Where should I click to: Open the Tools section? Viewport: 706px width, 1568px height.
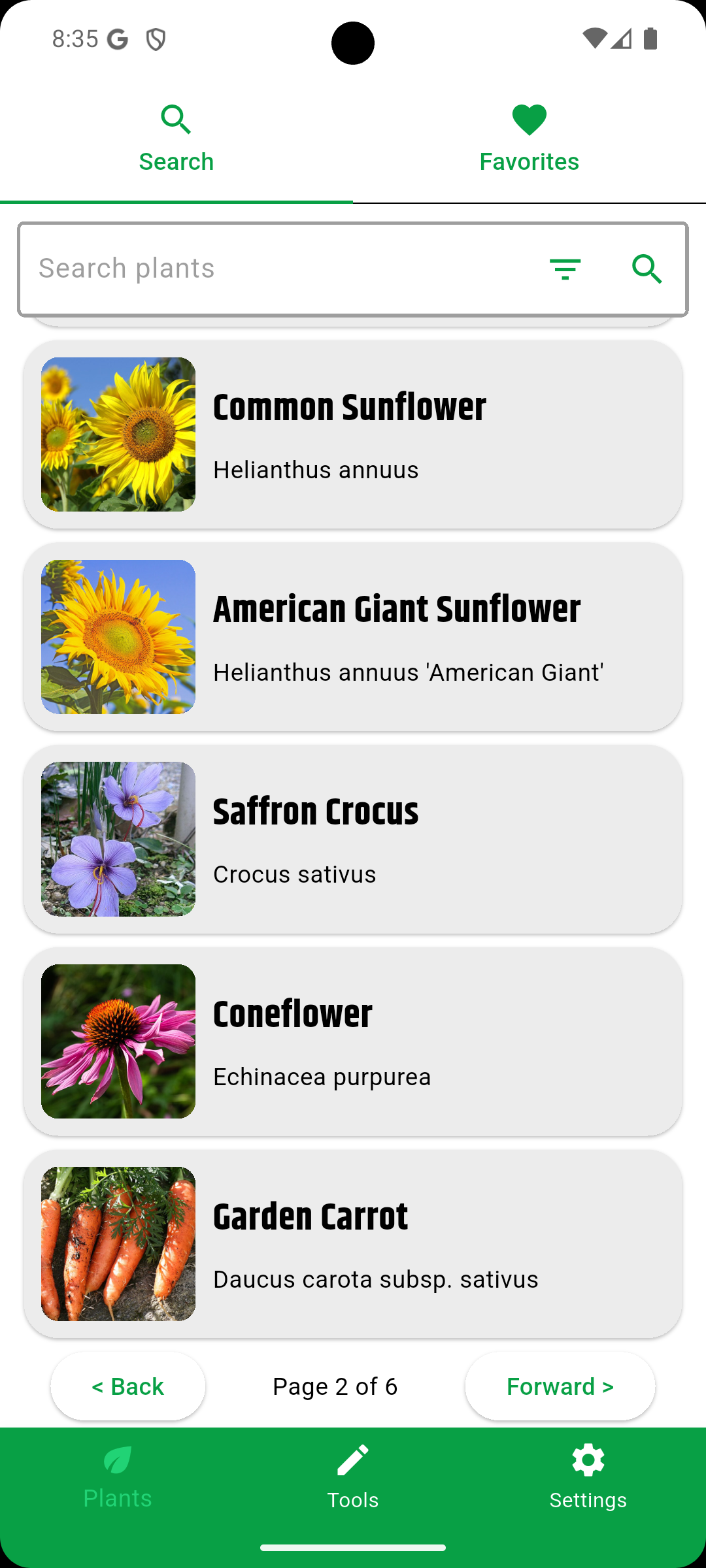(x=353, y=1478)
